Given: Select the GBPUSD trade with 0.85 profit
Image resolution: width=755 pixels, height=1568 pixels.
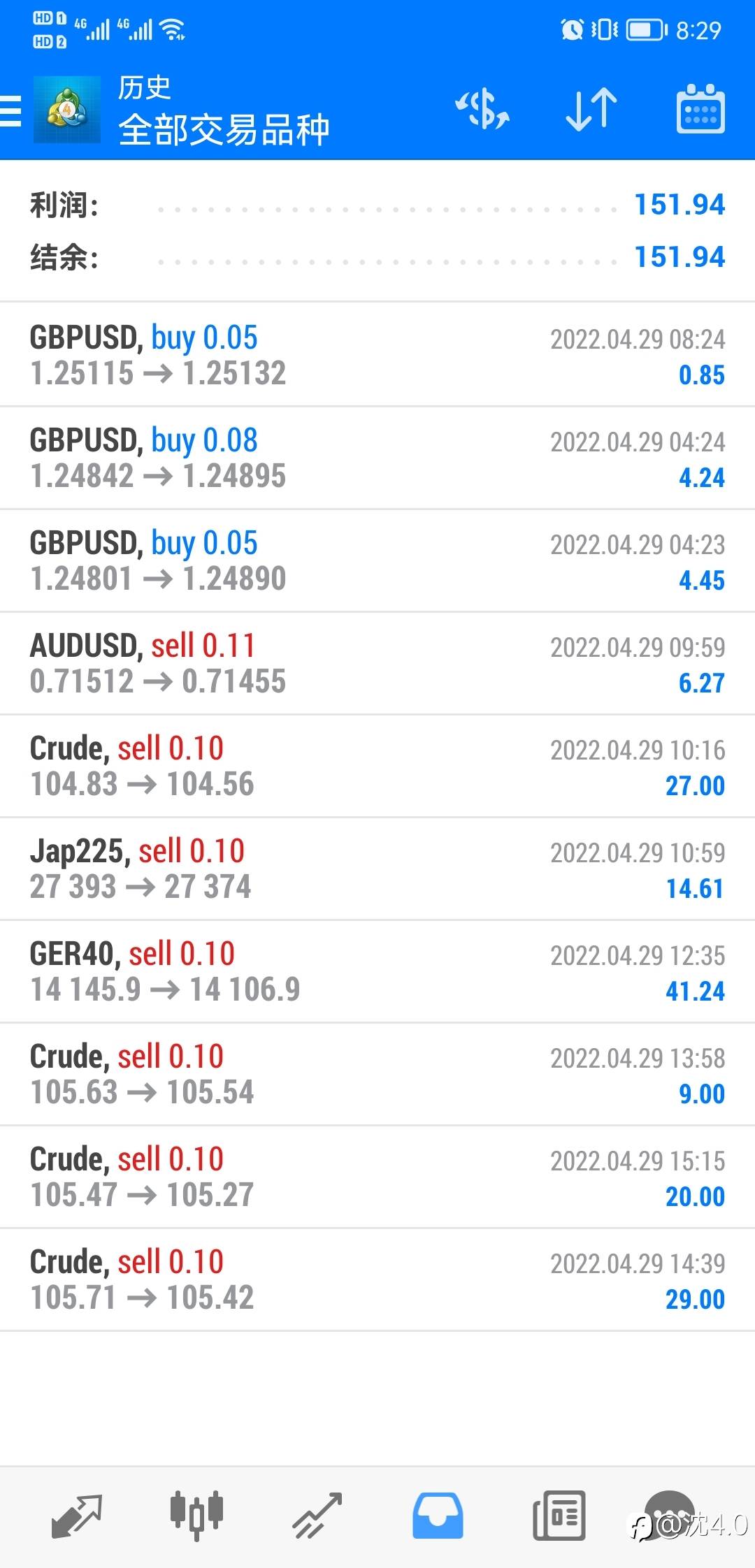Looking at the screenshot, I should [x=377, y=355].
